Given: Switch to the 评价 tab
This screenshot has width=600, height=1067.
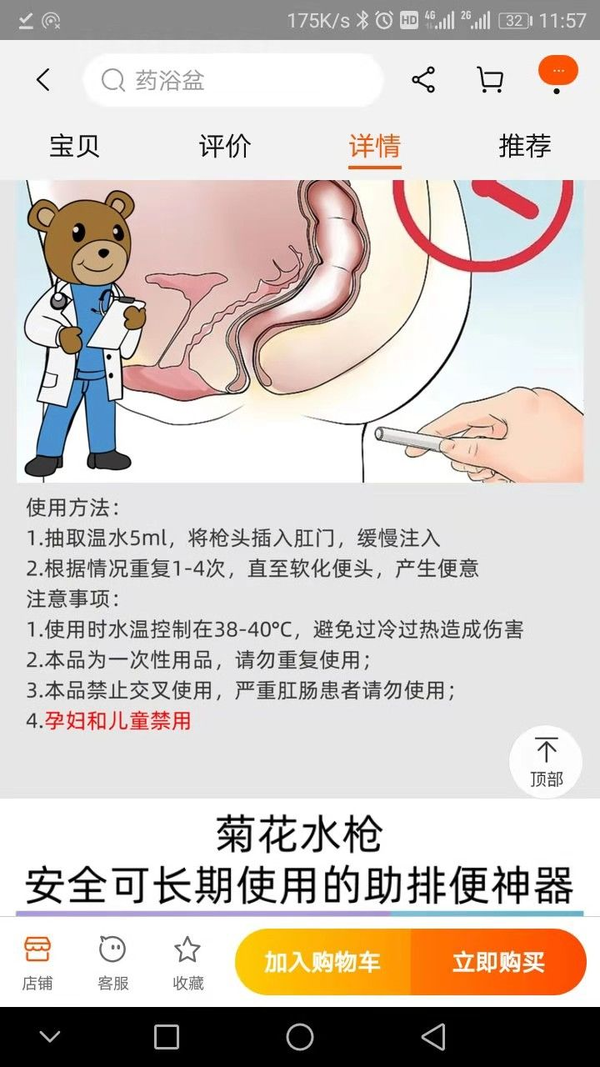Looking at the screenshot, I should (x=224, y=146).
